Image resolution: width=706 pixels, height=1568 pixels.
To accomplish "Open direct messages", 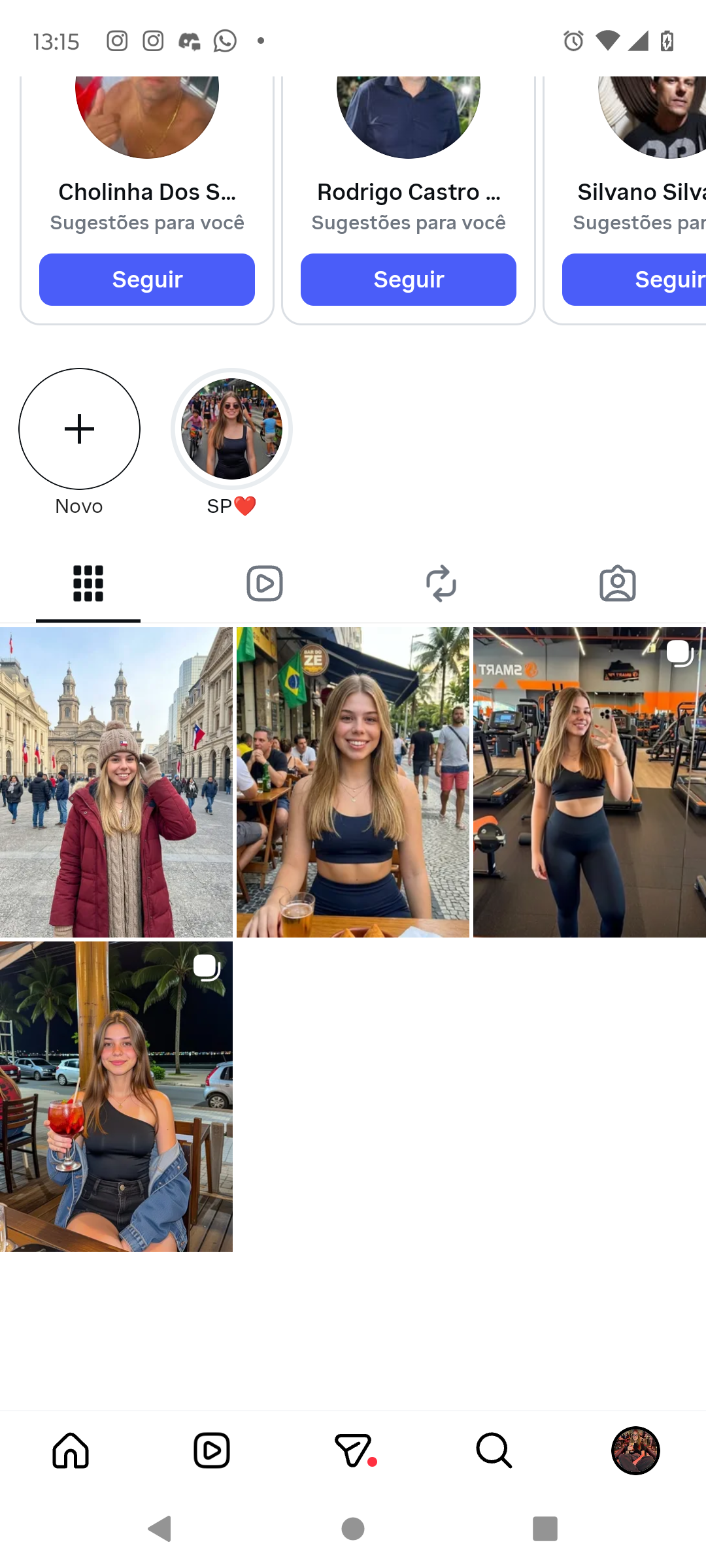I will pyautogui.click(x=353, y=1450).
